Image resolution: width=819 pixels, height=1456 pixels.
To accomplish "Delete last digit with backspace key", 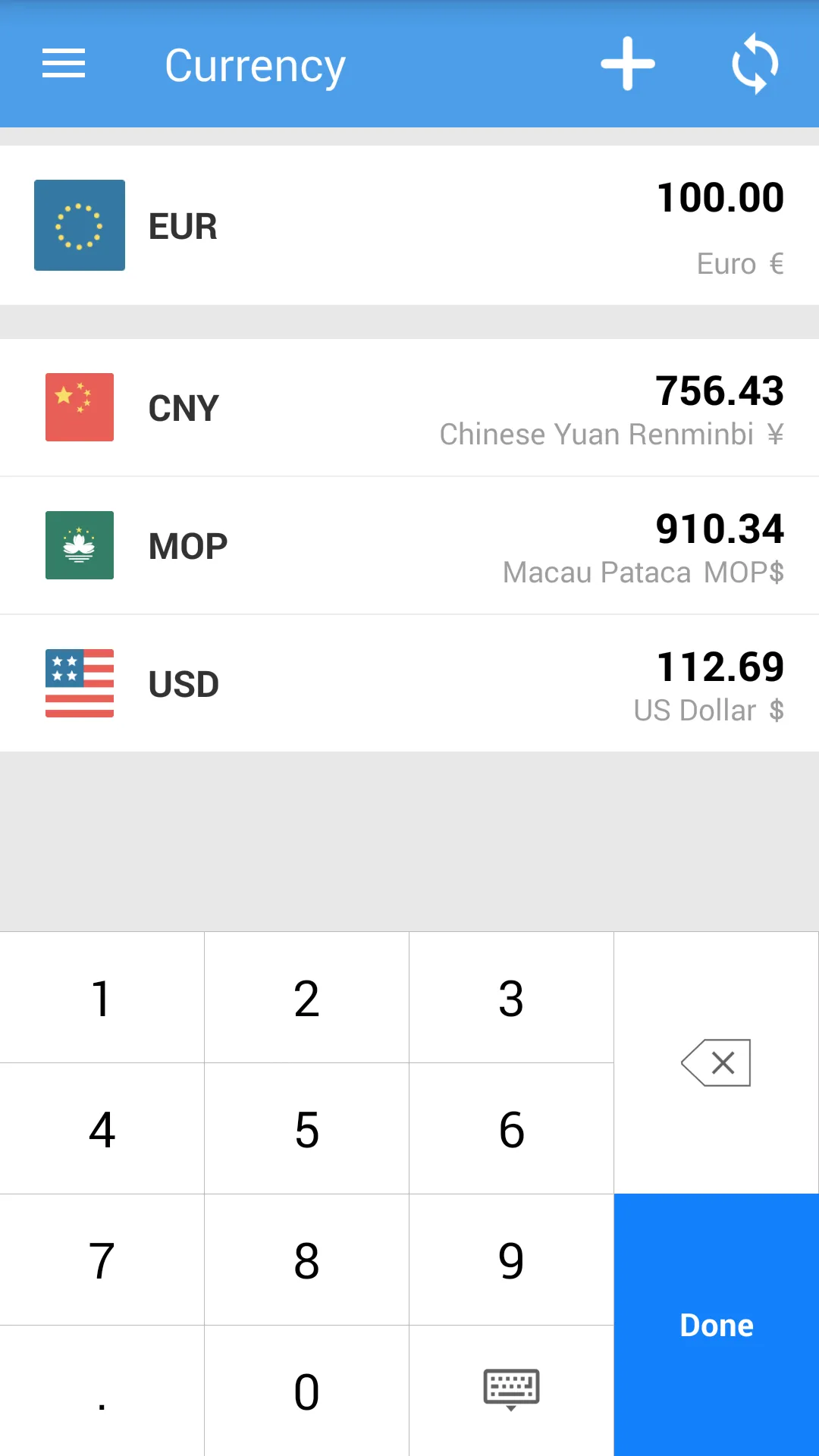I will click(717, 1062).
